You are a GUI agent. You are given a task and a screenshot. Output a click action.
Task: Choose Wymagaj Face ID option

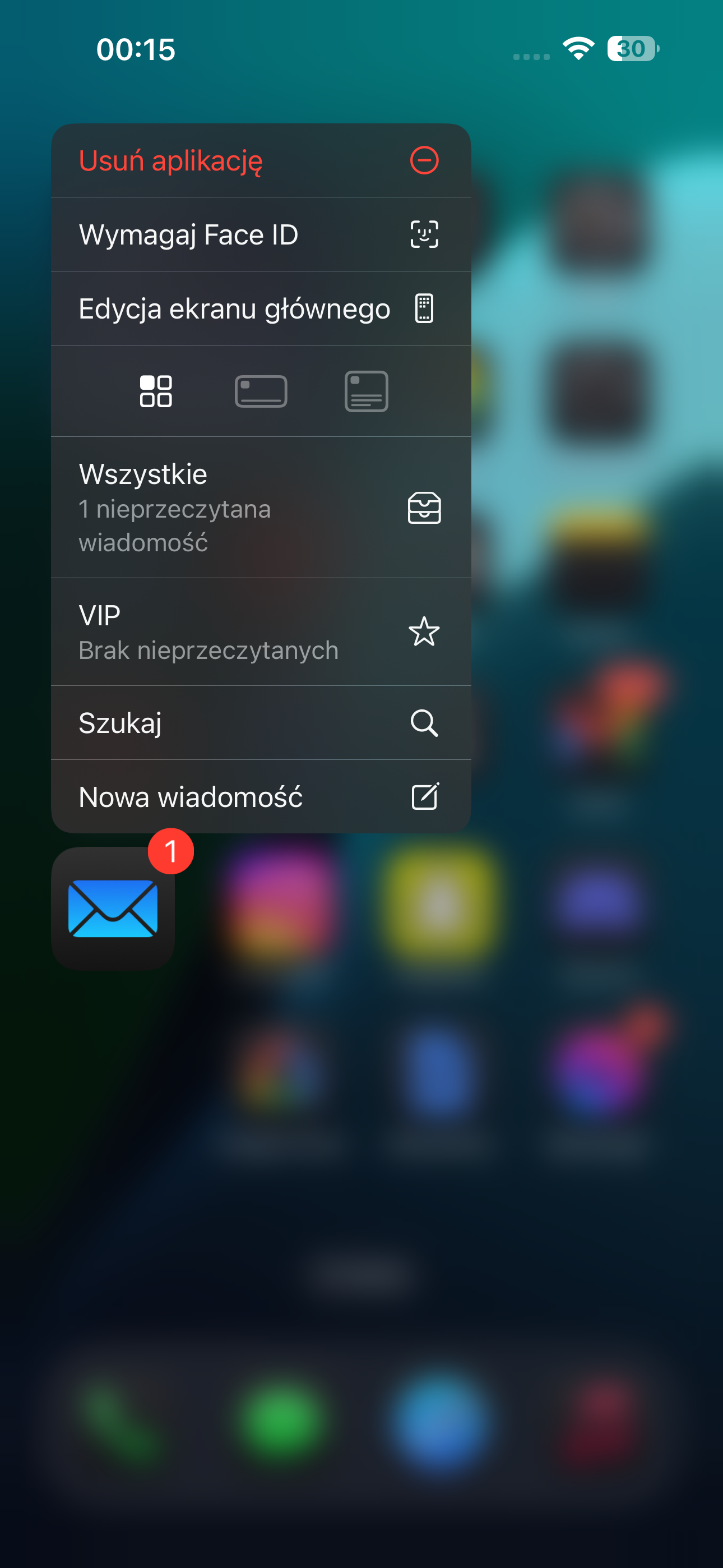tap(261, 234)
